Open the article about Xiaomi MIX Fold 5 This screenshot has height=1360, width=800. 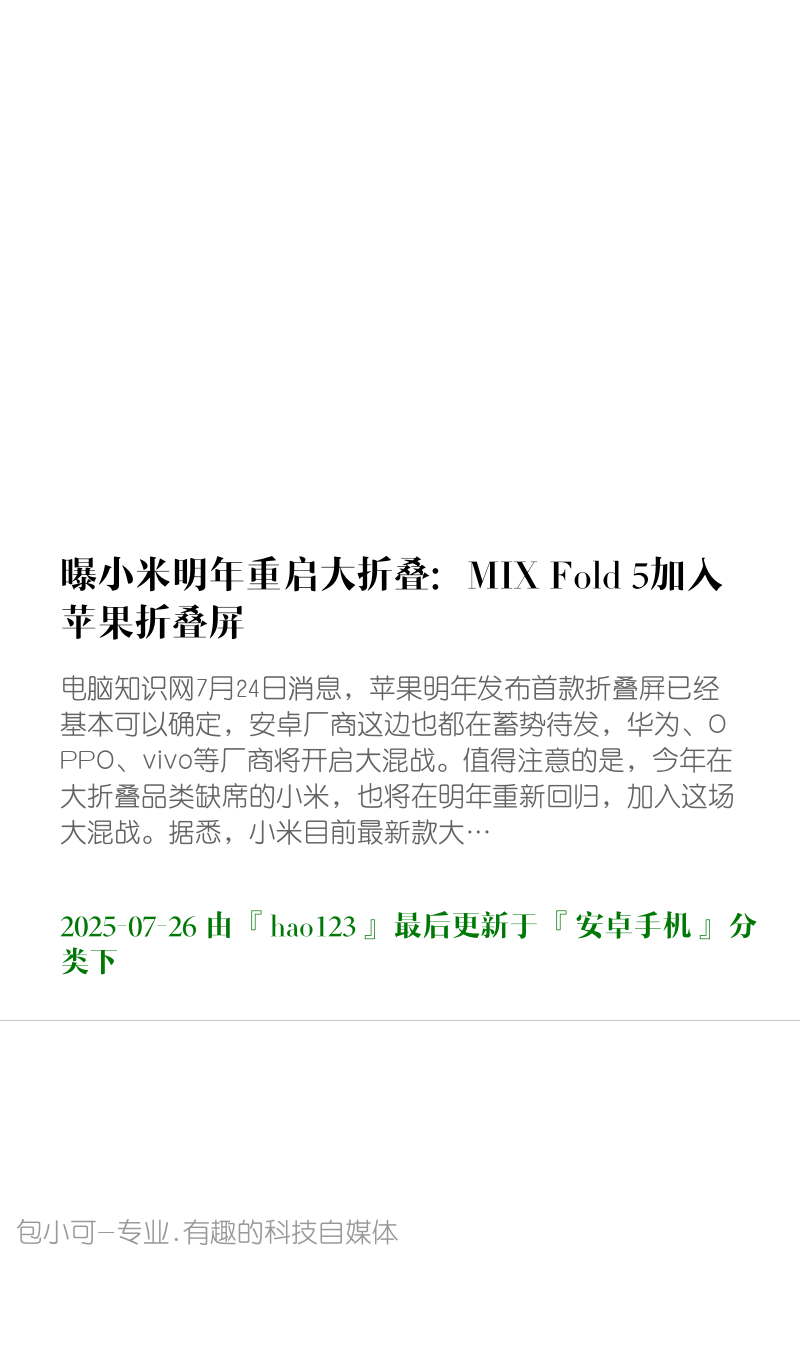392,598
